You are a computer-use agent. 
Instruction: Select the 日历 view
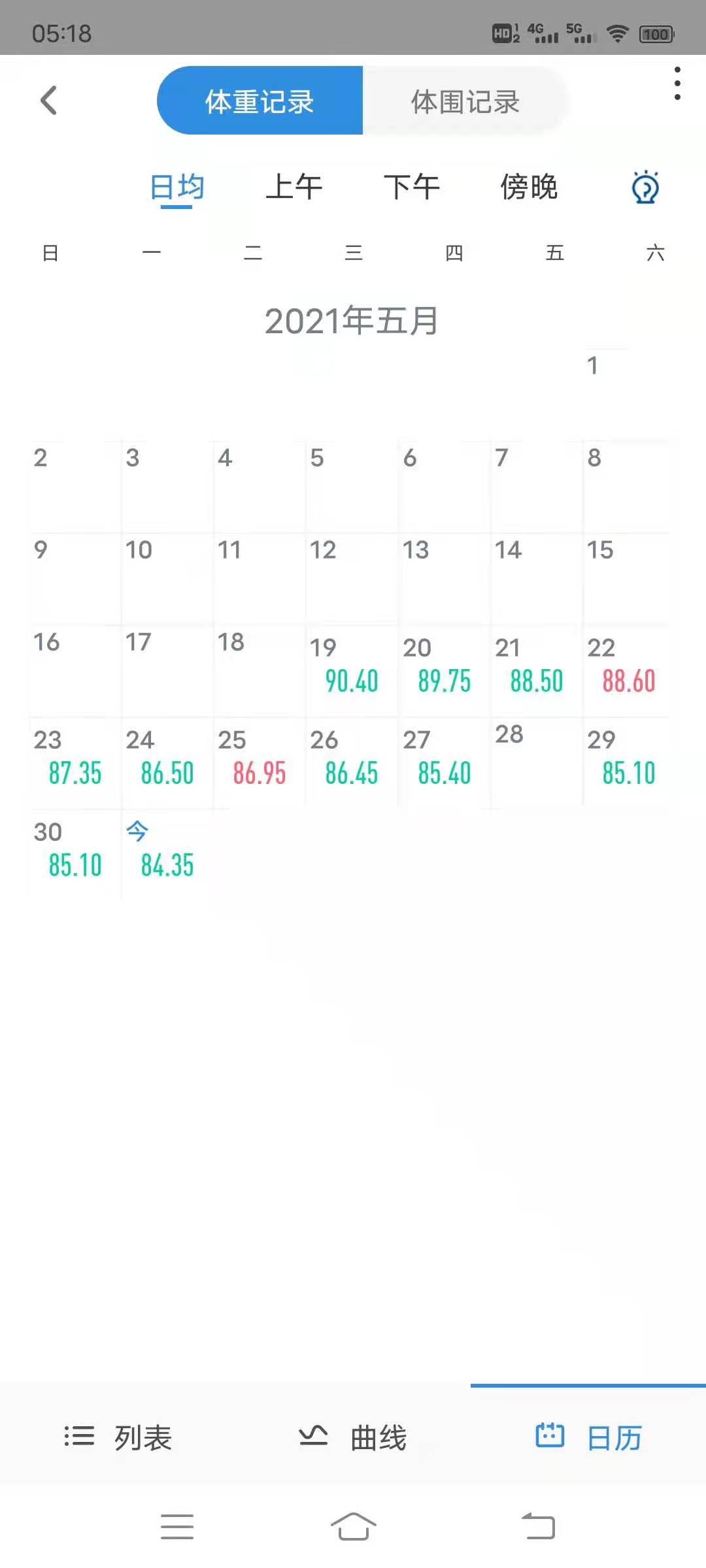coord(588,1437)
